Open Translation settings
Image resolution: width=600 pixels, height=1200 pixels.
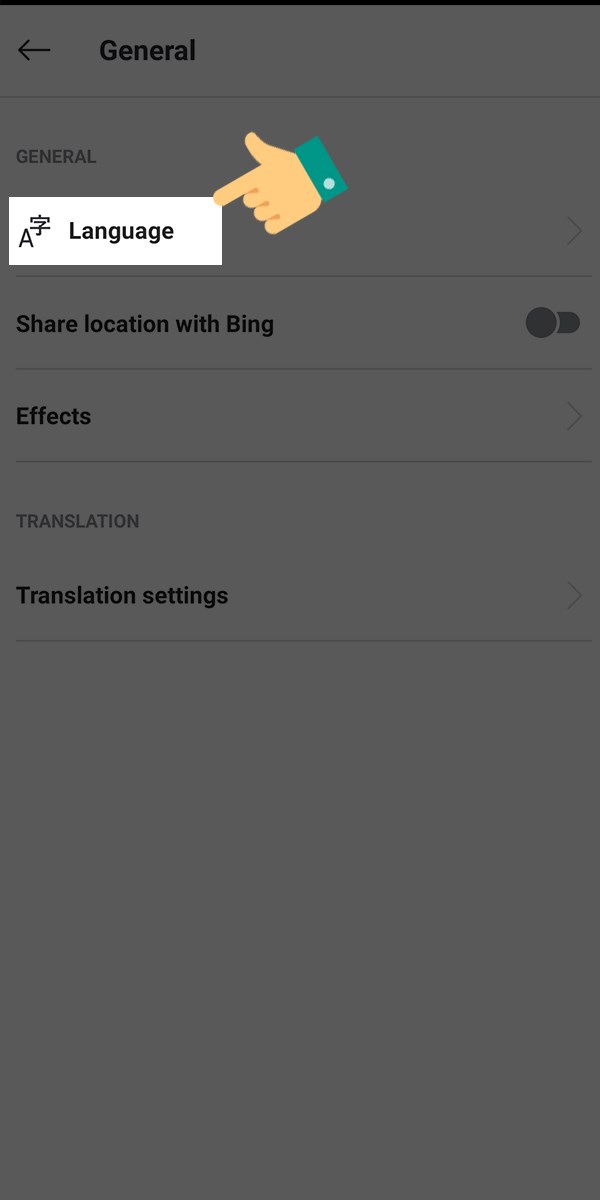pos(300,595)
